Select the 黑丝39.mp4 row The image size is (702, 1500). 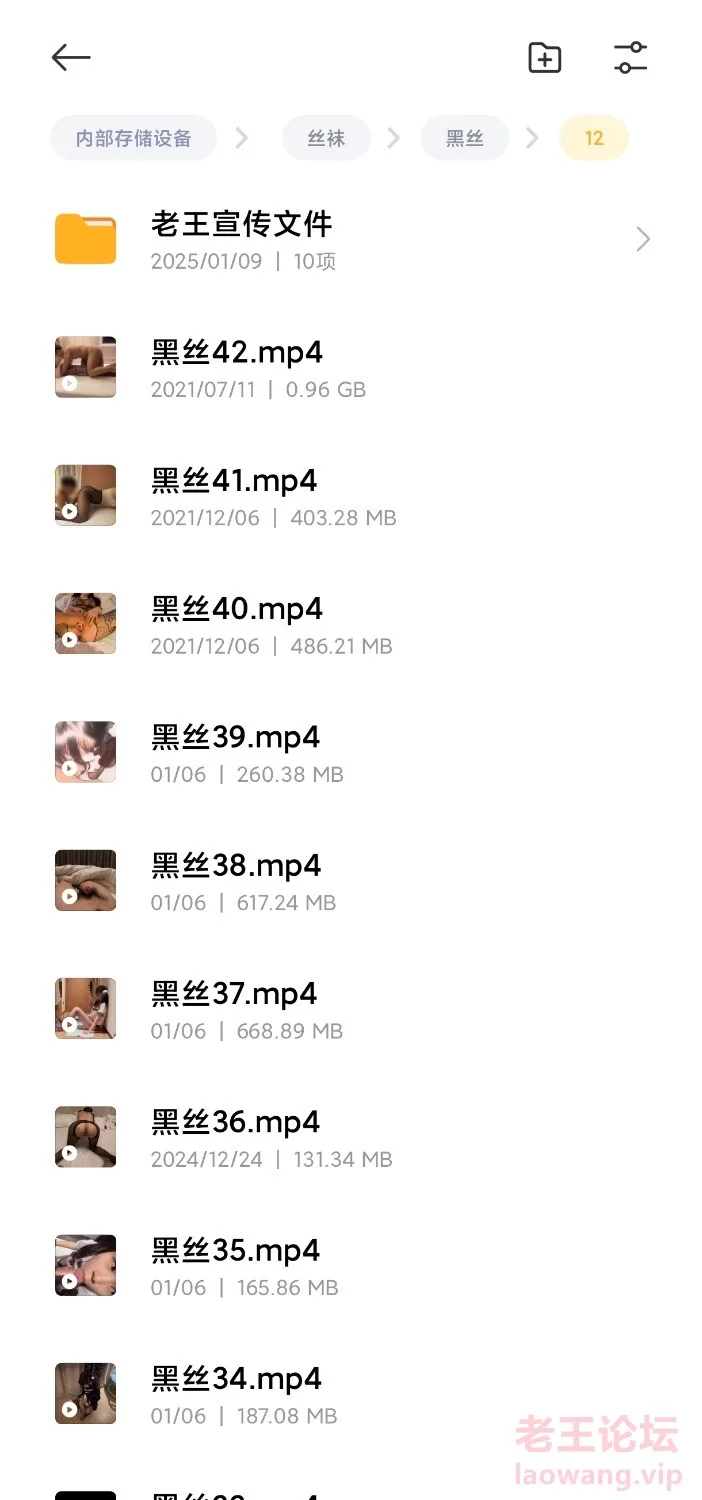click(300, 752)
